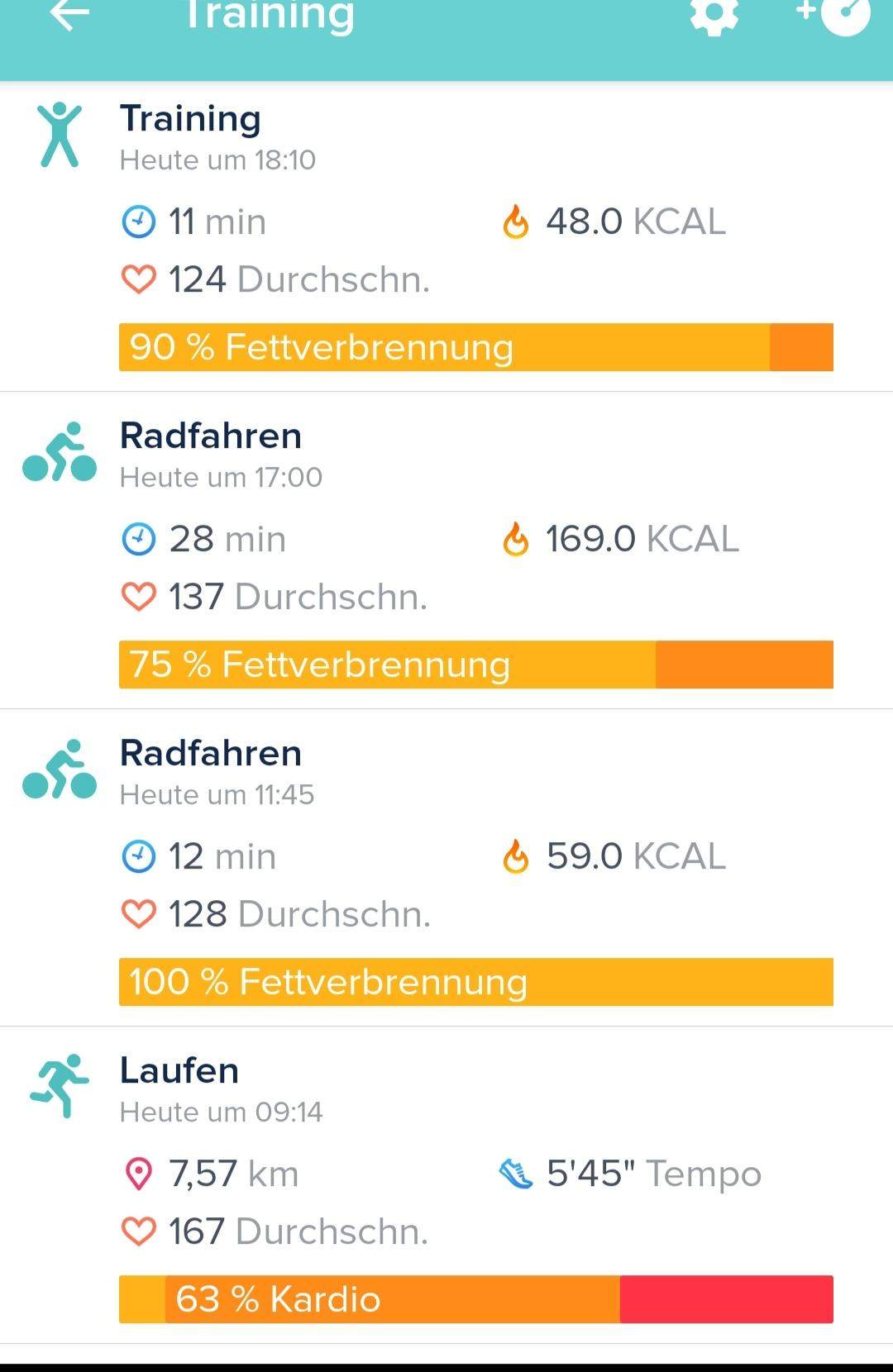Tap the heart icon beside 167 Durchschn.
Viewport: 893px width, 1372px height.
coord(137,1231)
